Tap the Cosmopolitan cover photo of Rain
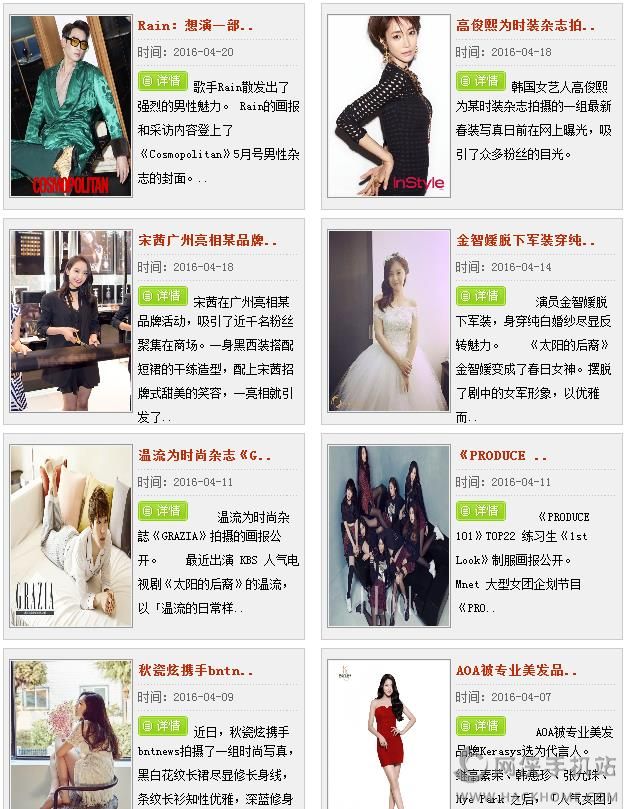The image size is (624, 809). click(x=71, y=106)
